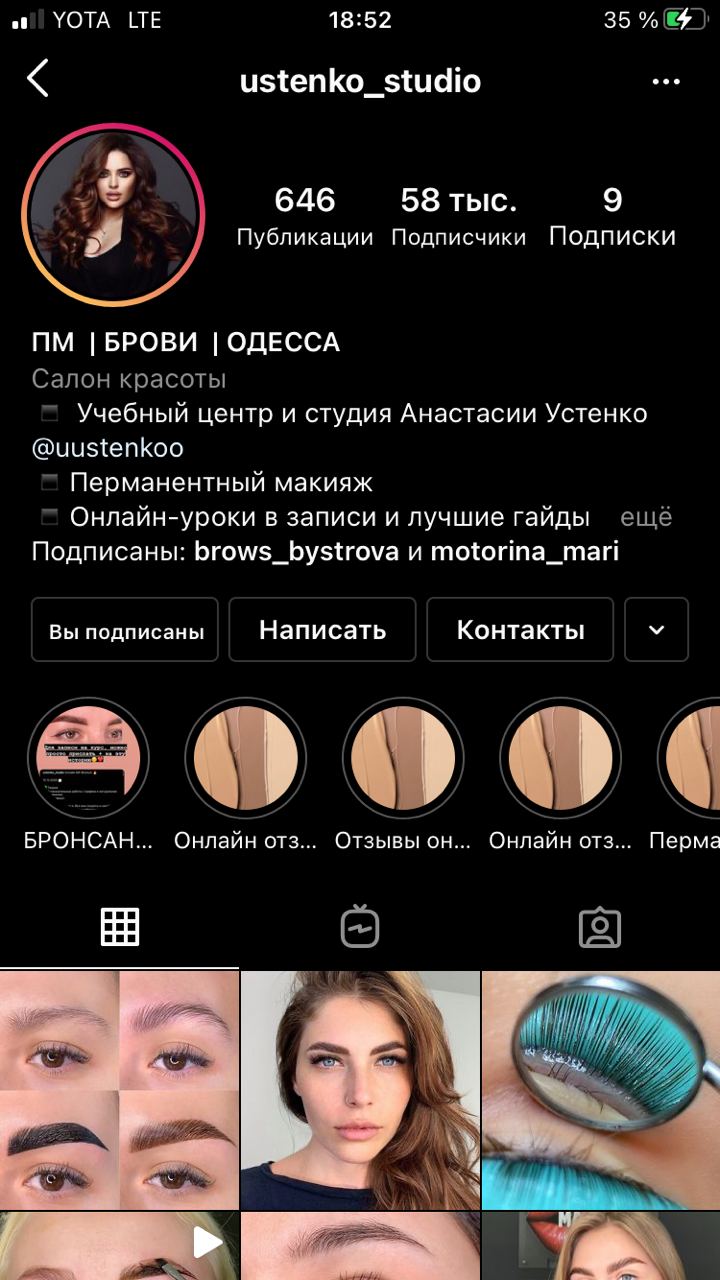Open the three-dot overflow menu
This screenshot has width=720, height=1280.
point(666,81)
